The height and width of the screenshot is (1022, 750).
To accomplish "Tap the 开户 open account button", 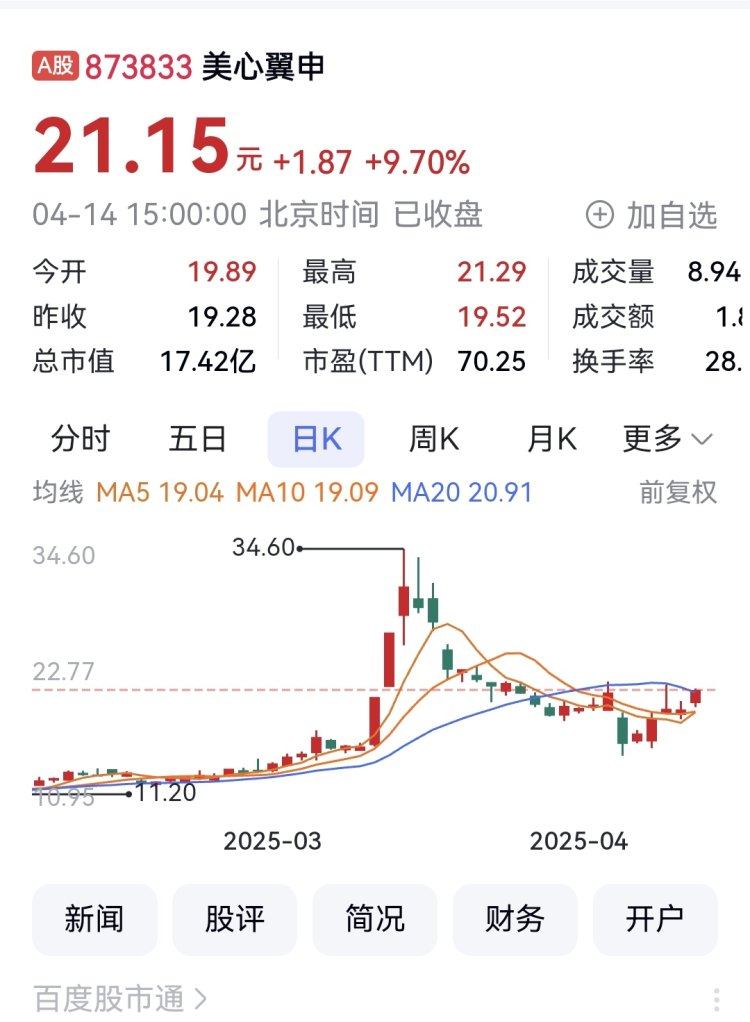I will coord(655,919).
